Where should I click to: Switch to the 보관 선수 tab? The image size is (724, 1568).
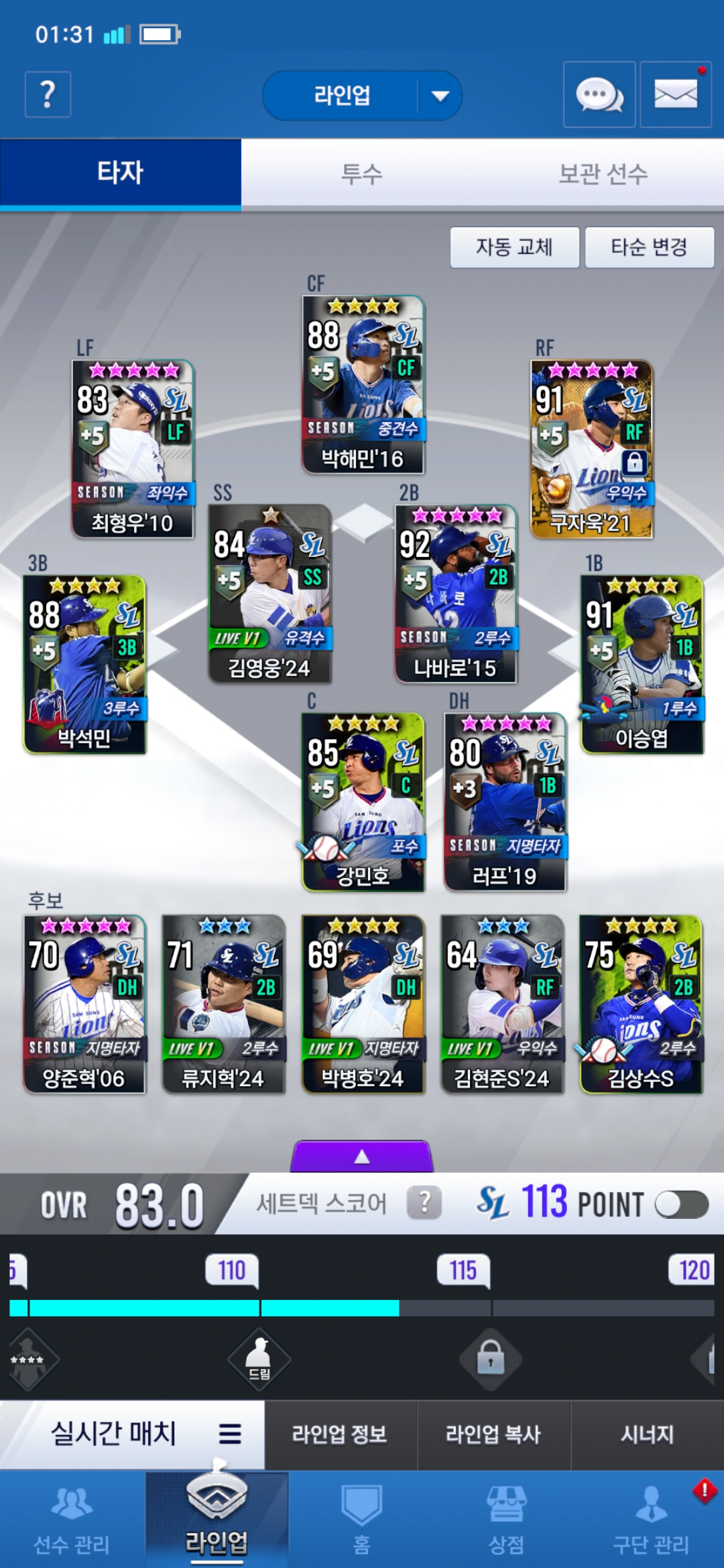point(603,174)
